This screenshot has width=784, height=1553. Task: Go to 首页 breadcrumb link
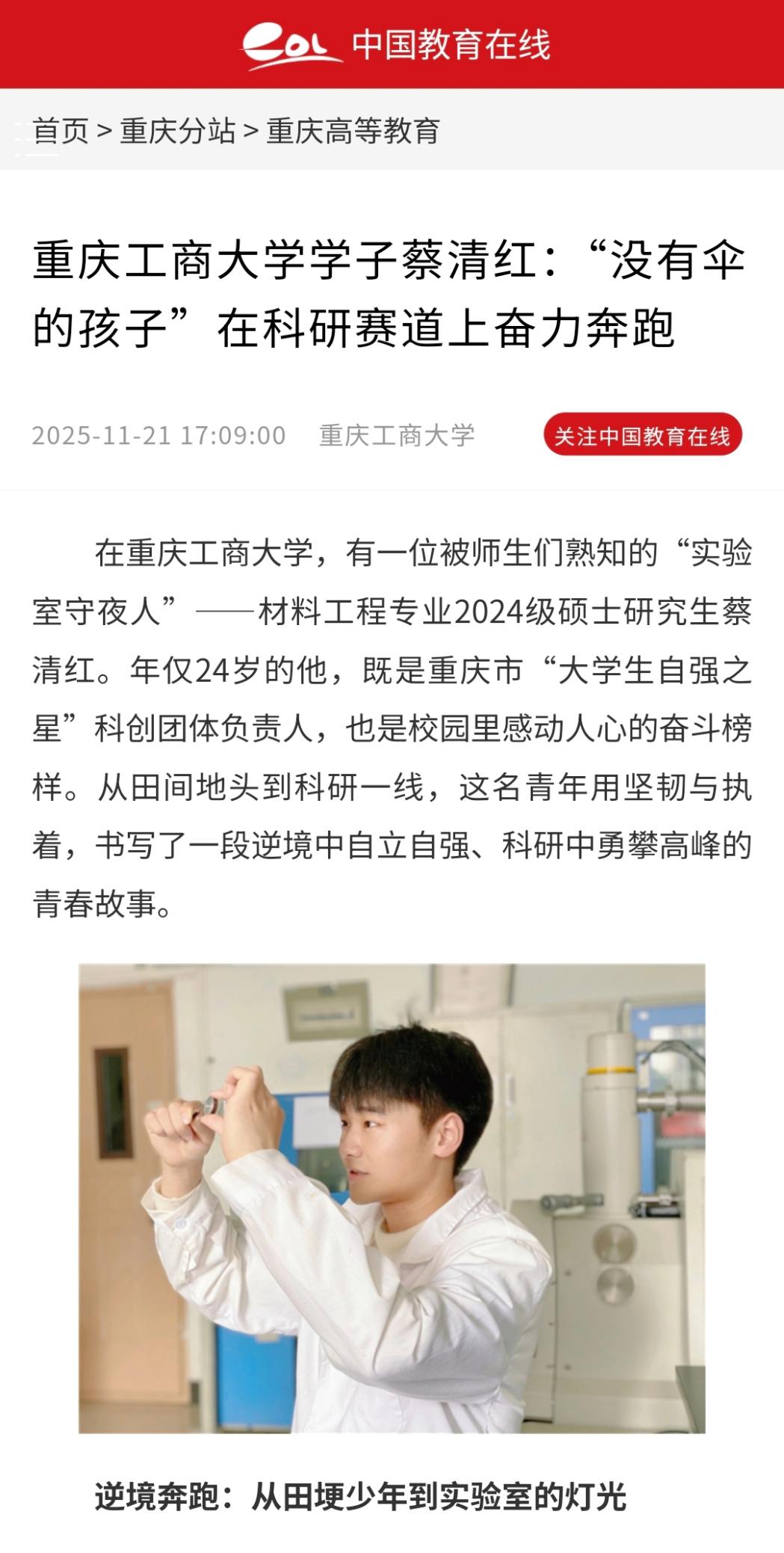coord(60,131)
